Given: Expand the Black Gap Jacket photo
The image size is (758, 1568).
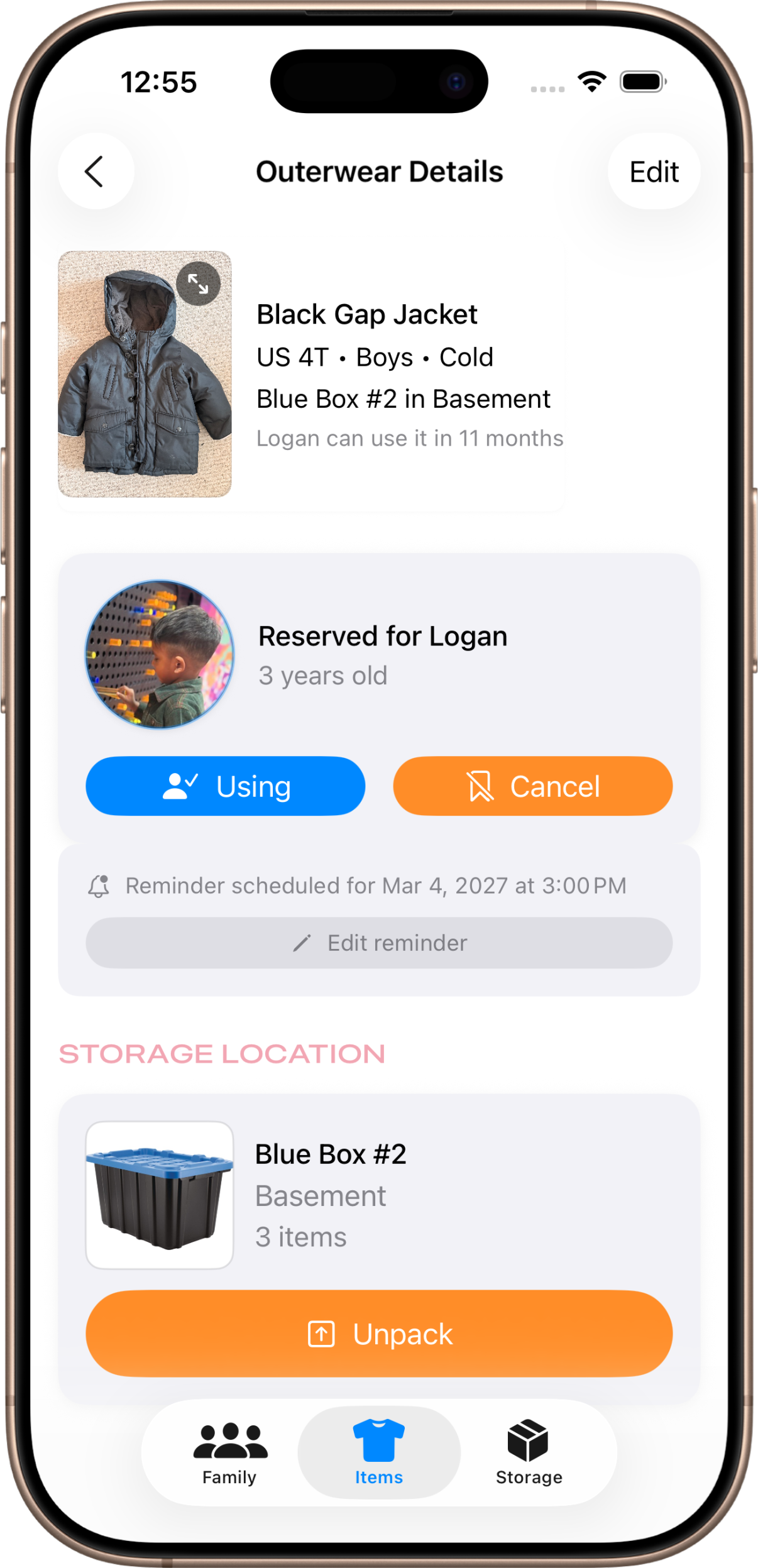Looking at the screenshot, I should [x=198, y=284].
